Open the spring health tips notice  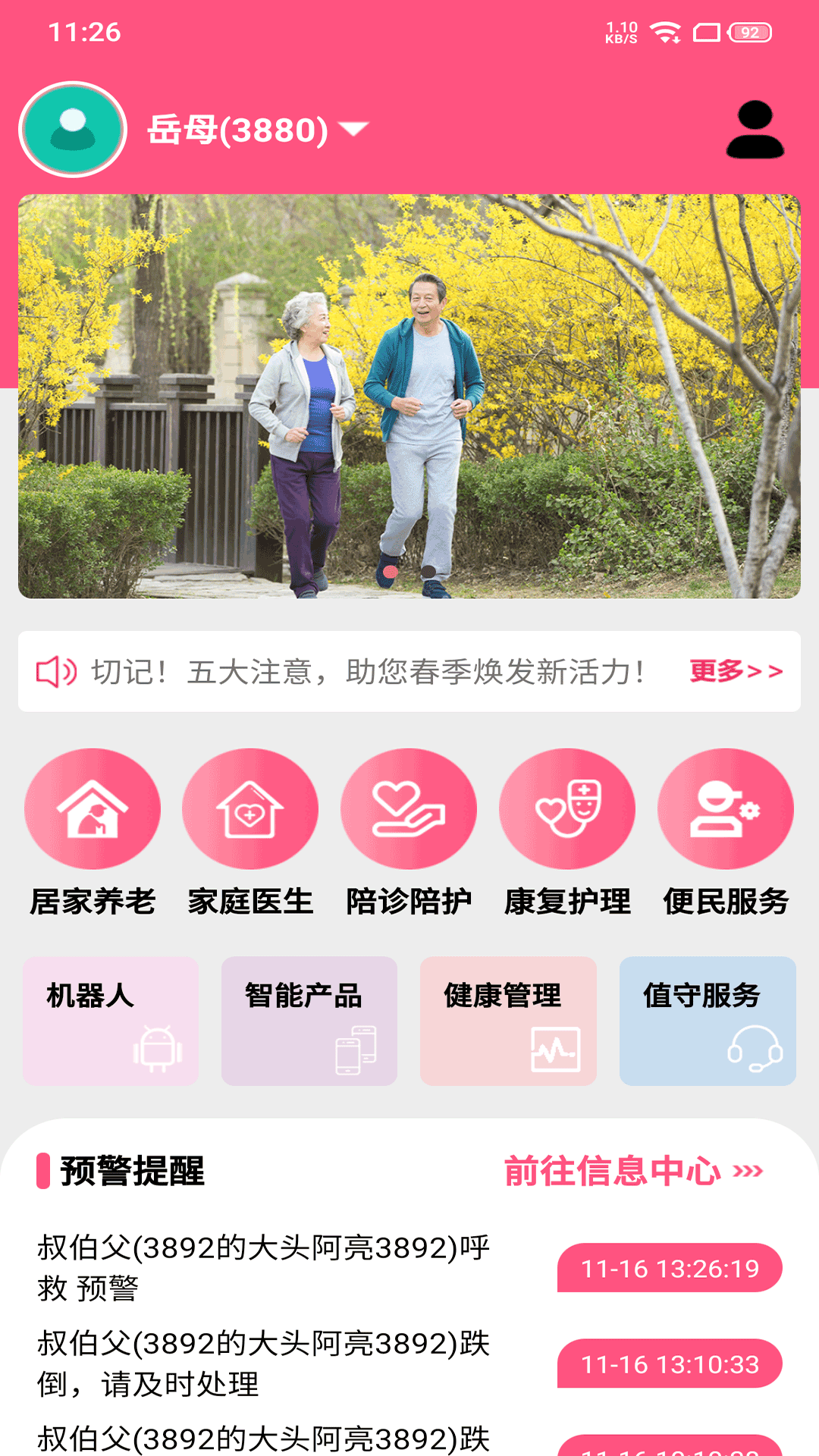368,671
